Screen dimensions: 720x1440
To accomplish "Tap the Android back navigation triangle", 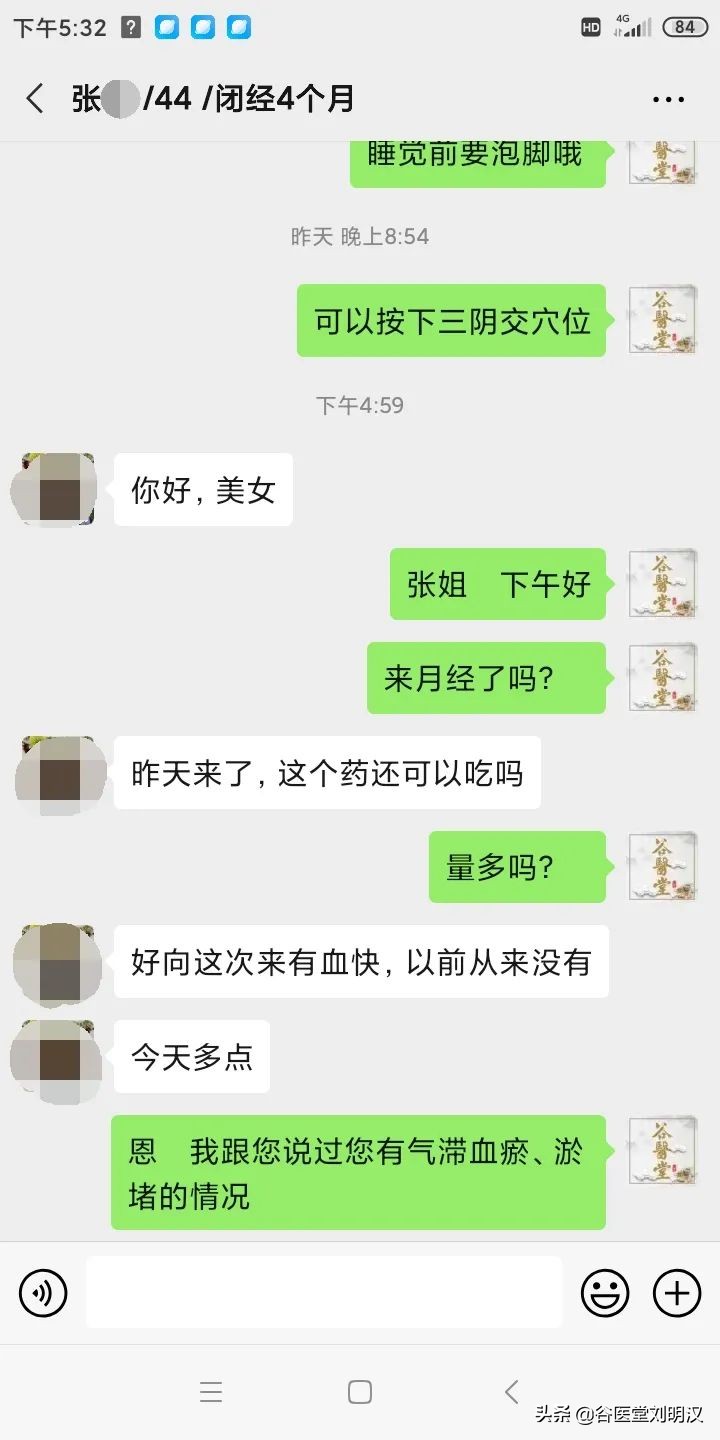I will [x=512, y=1391].
